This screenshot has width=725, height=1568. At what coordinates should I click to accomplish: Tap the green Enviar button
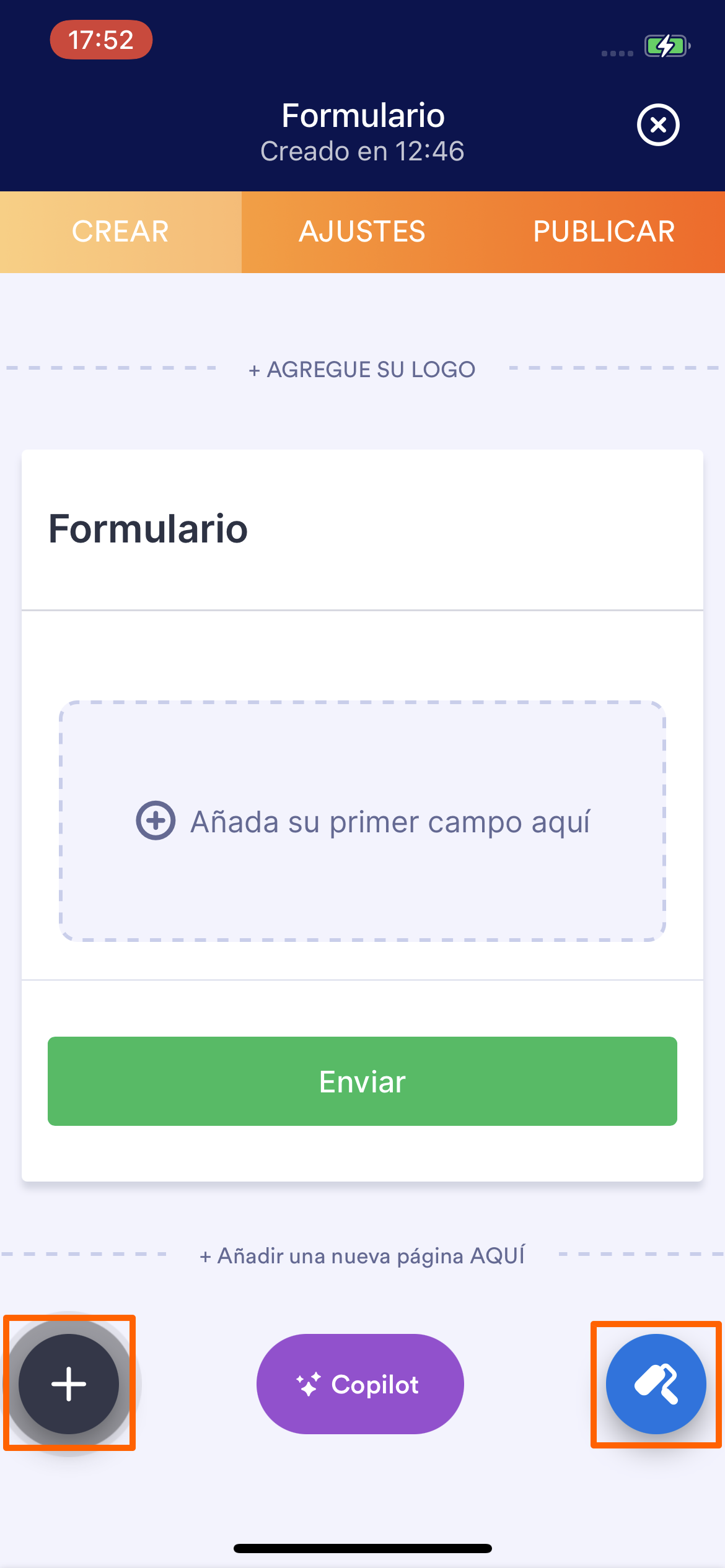[362, 1081]
